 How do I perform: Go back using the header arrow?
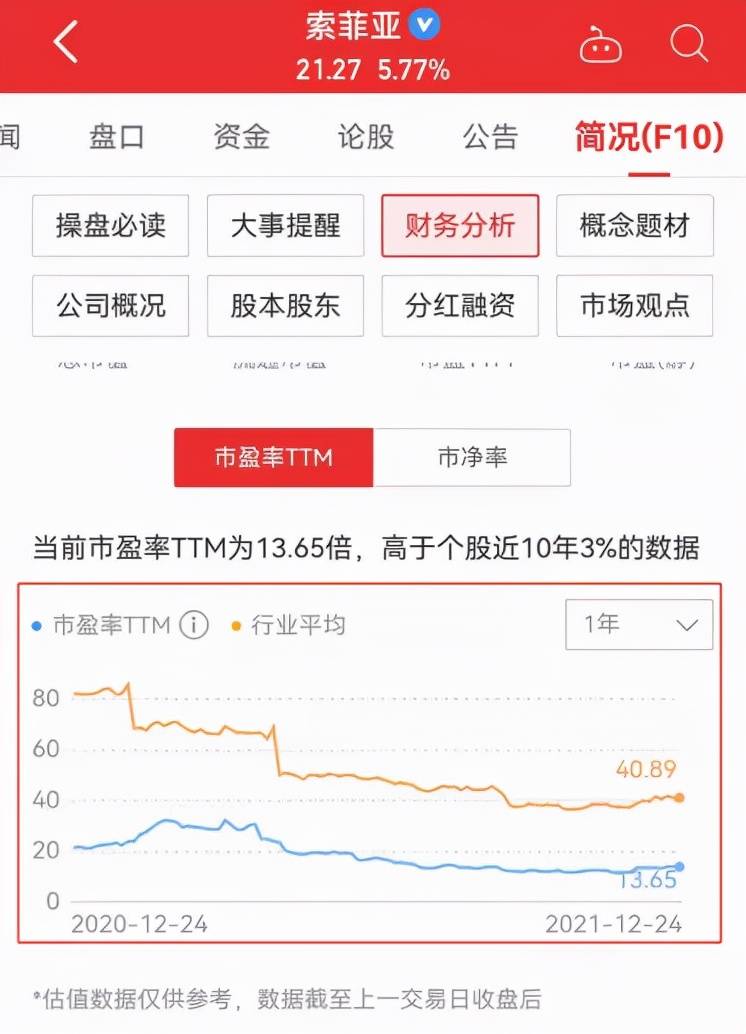[x=66, y=44]
